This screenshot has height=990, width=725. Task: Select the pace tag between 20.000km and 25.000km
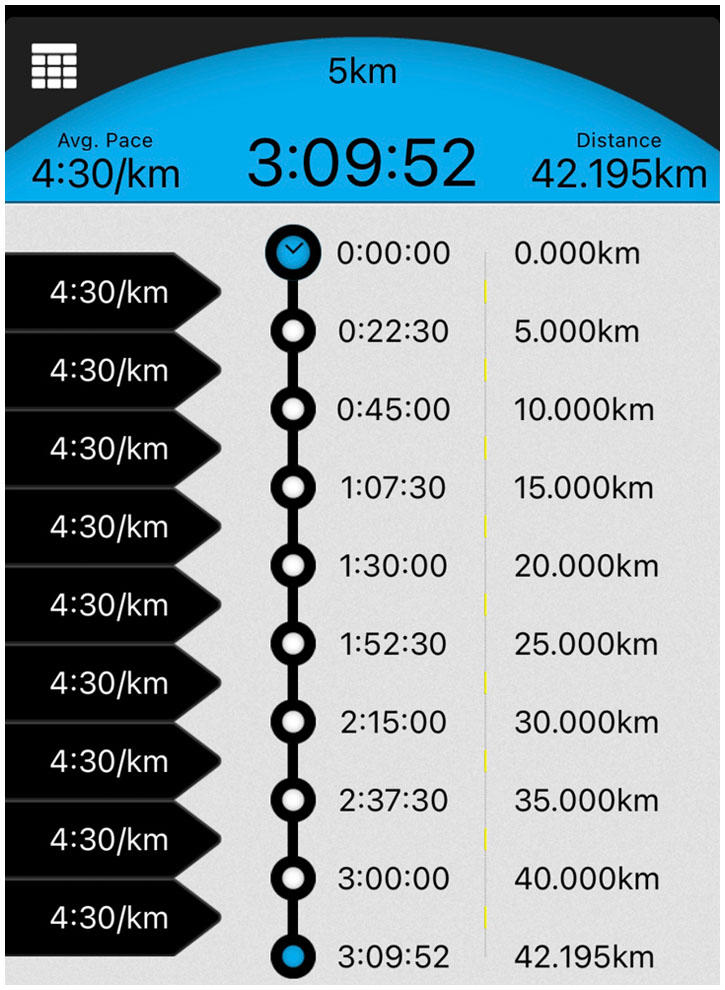tap(110, 605)
